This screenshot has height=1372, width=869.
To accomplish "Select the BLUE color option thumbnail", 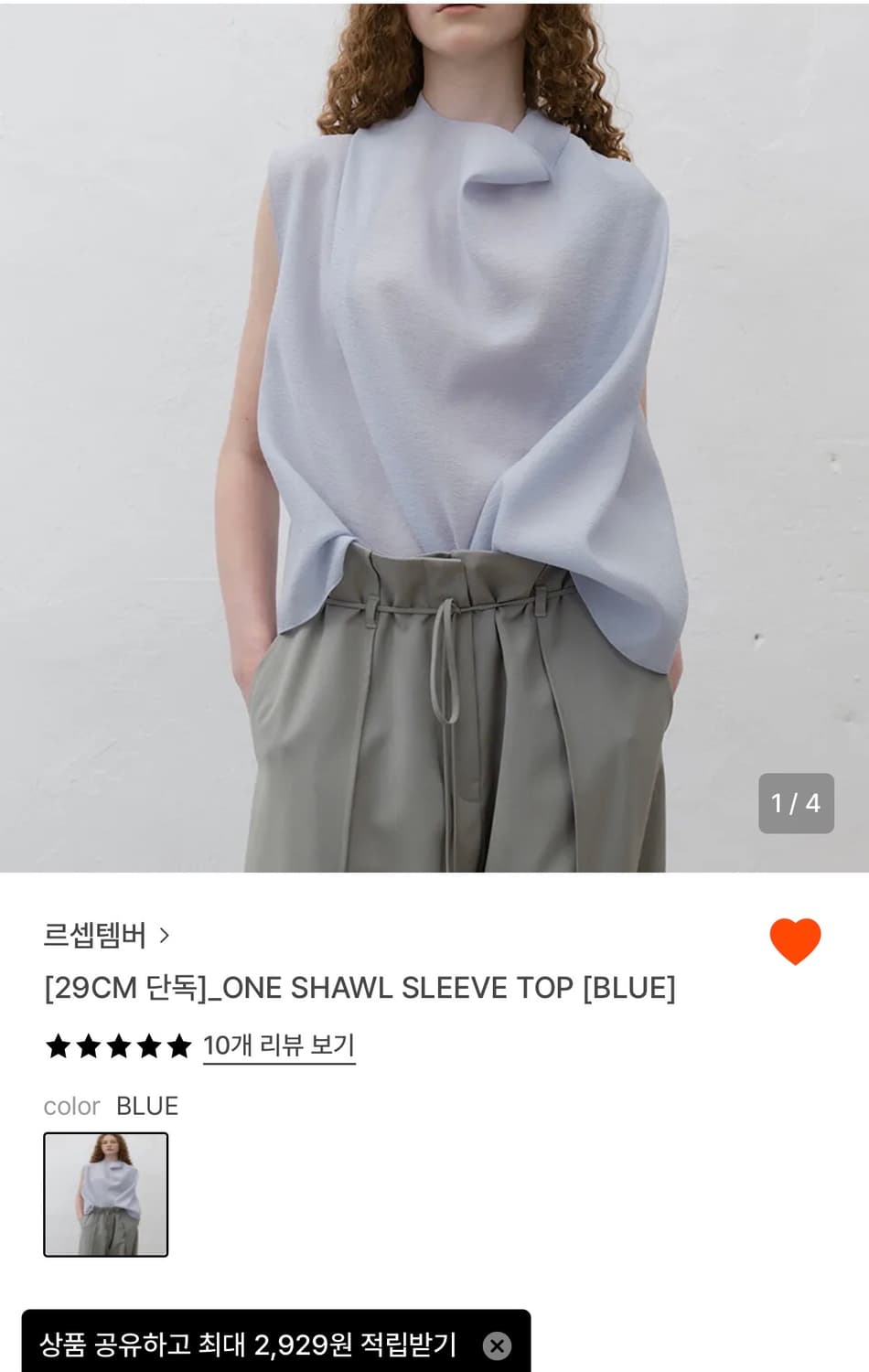I will point(105,1195).
